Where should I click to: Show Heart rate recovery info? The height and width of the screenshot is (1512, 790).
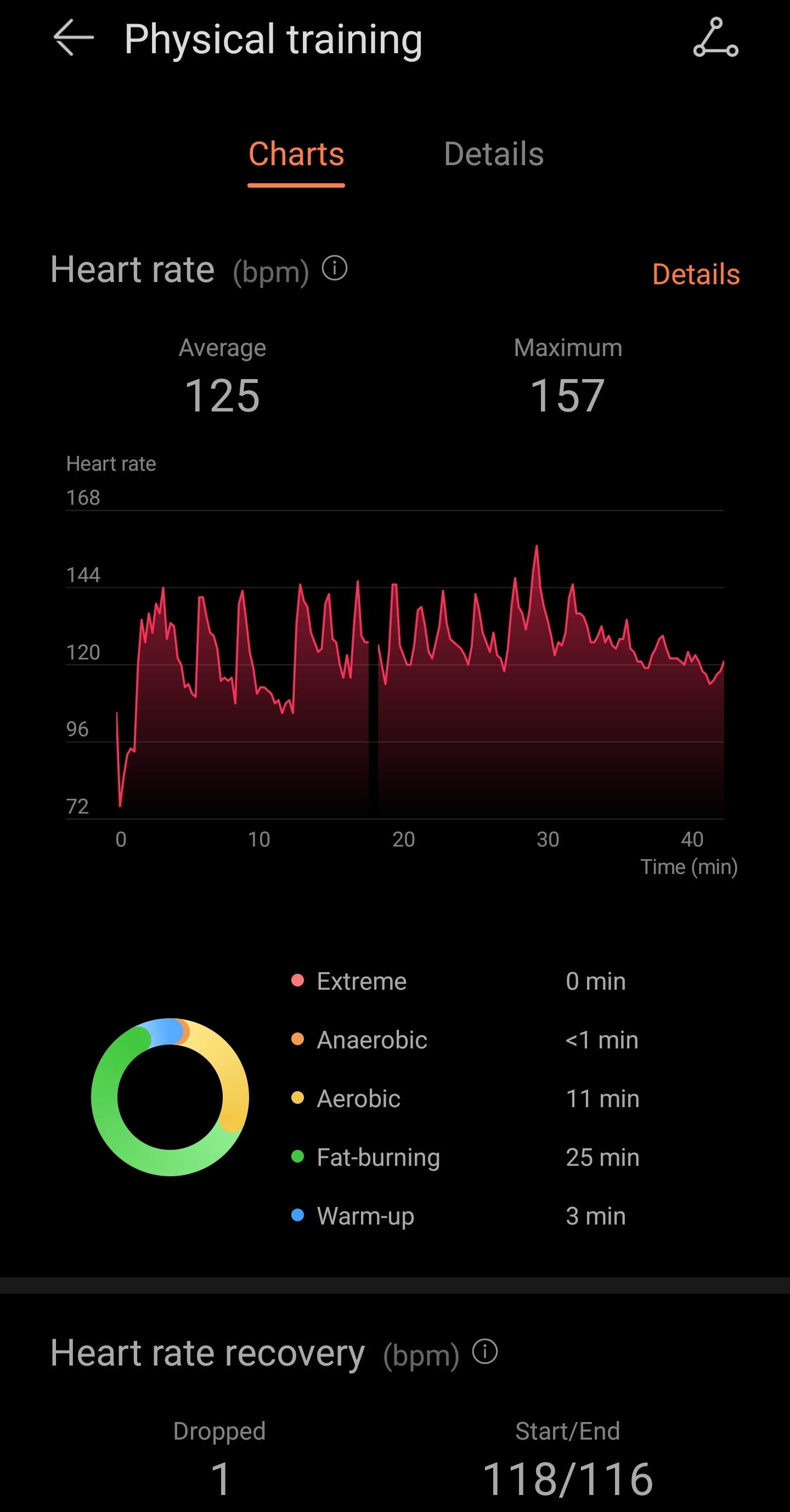(485, 1351)
